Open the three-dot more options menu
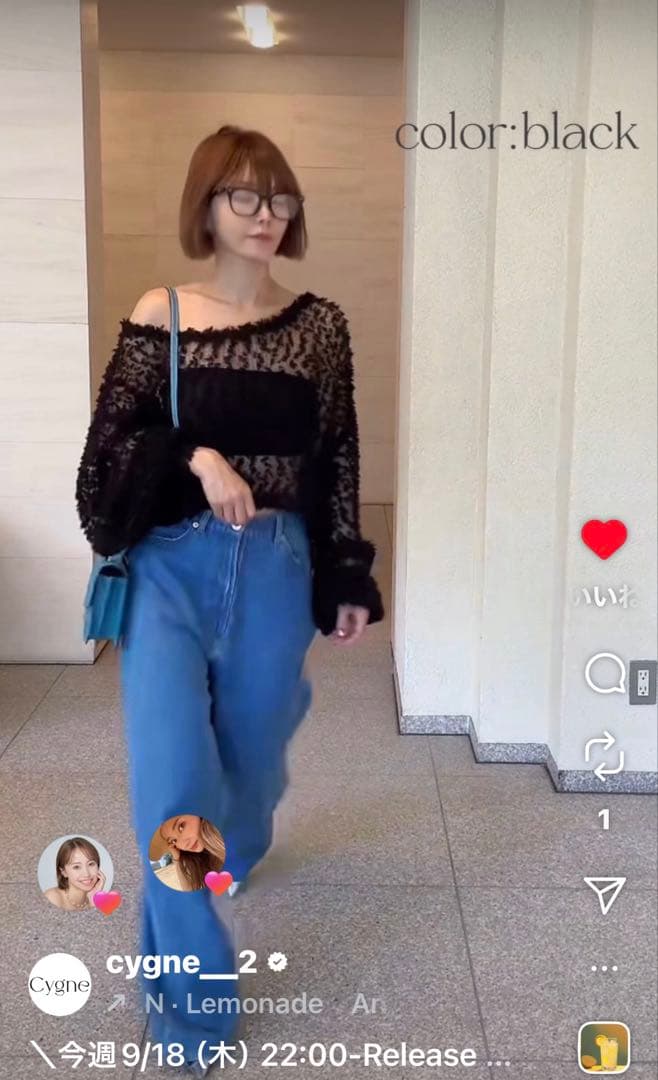This screenshot has width=658, height=1080. tap(604, 968)
